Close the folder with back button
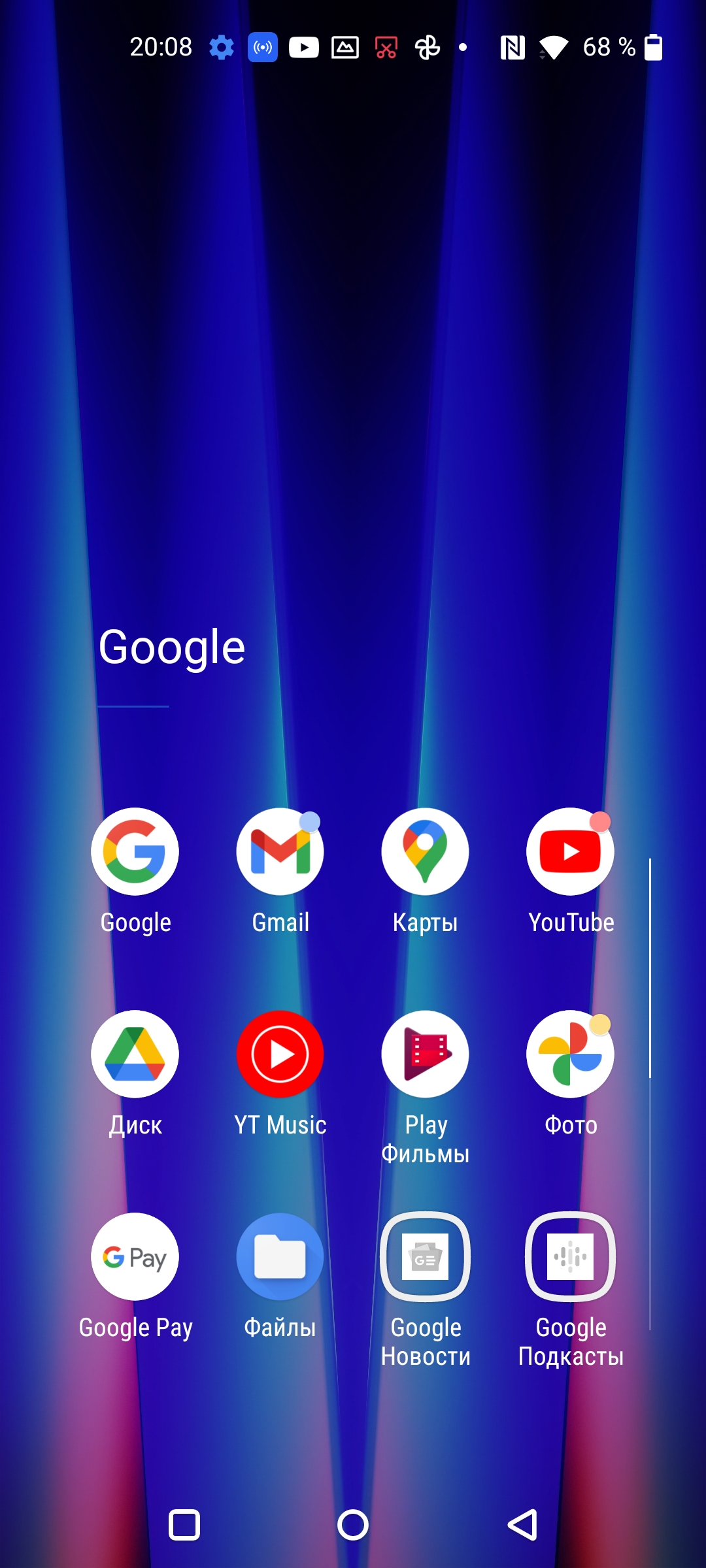The width and height of the screenshot is (706, 1568). (x=522, y=1526)
